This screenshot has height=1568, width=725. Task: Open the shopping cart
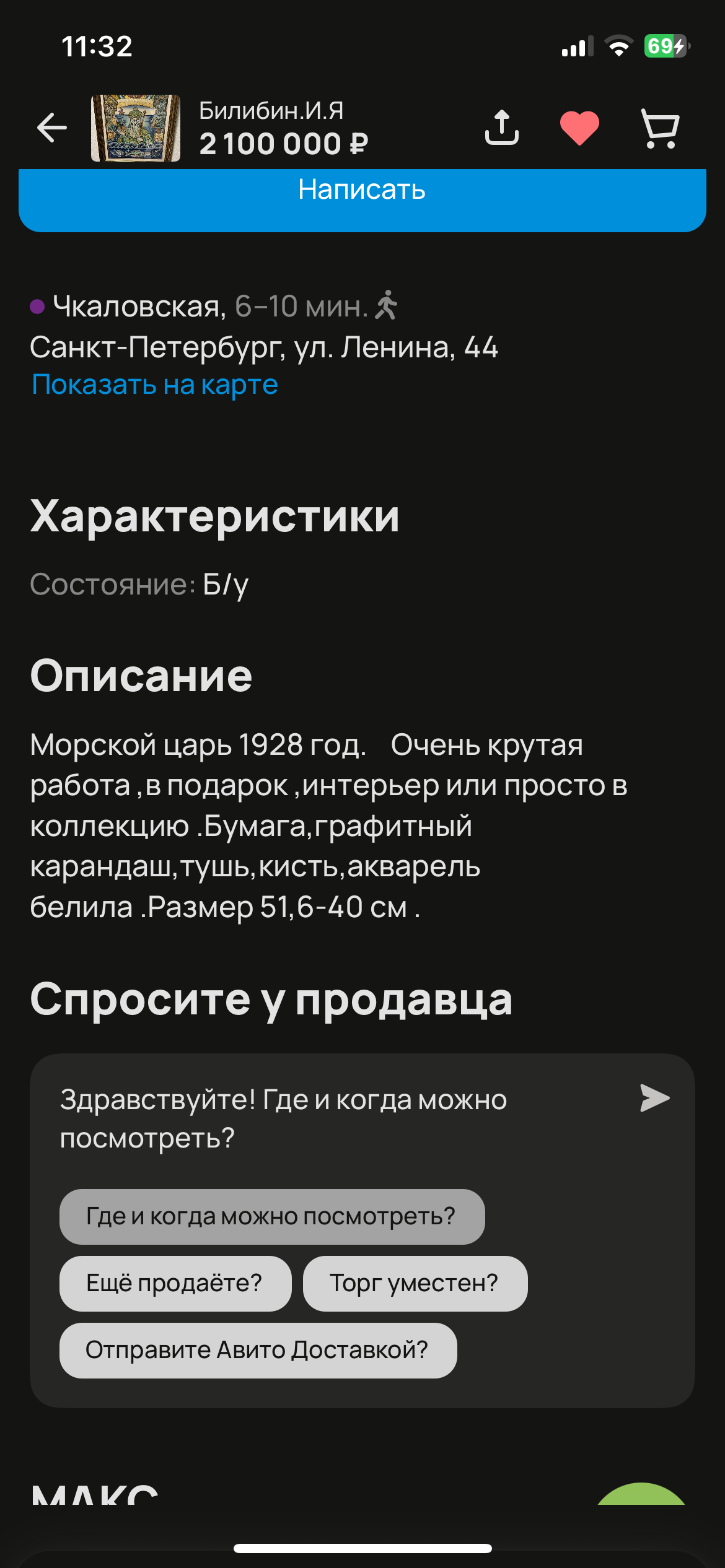[x=660, y=128]
